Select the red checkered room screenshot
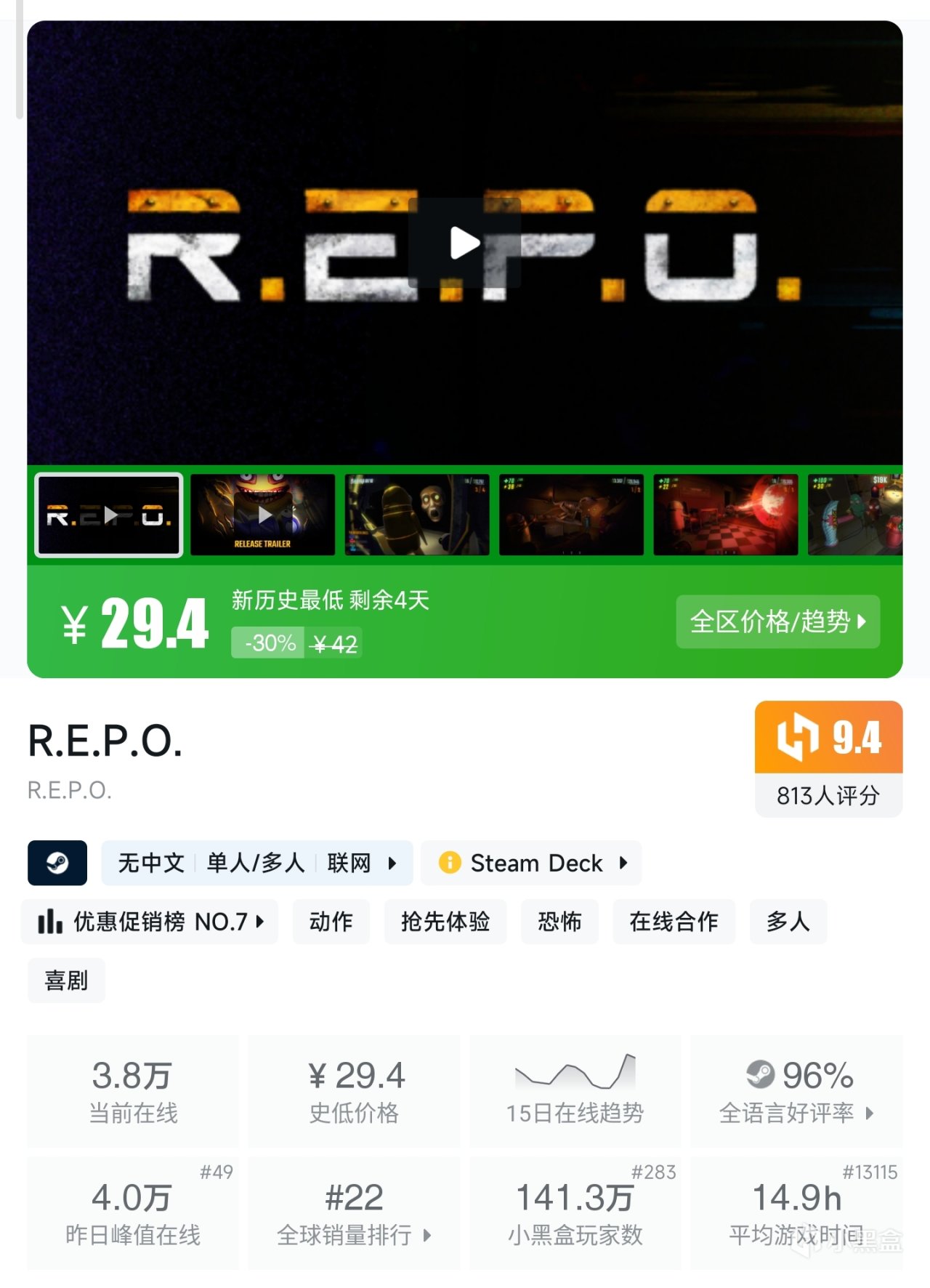Image resolution: width=930 pixels, height=1288 pixels. tap(725, 515)
